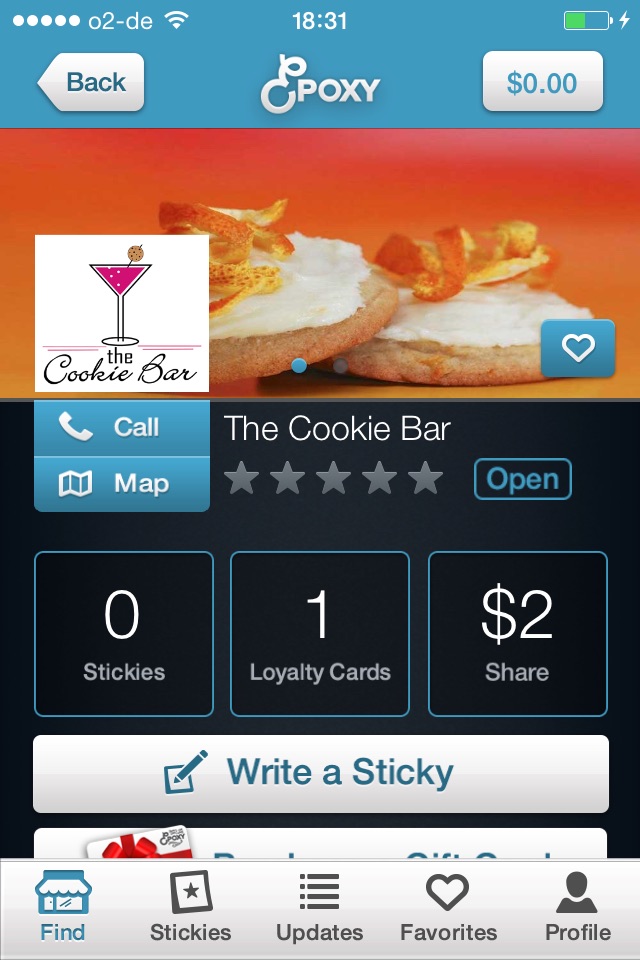Open the Map for The Cookie Bar
This screenshot has height=960, width=640.
pyautogui.click(x=122, y=485)
